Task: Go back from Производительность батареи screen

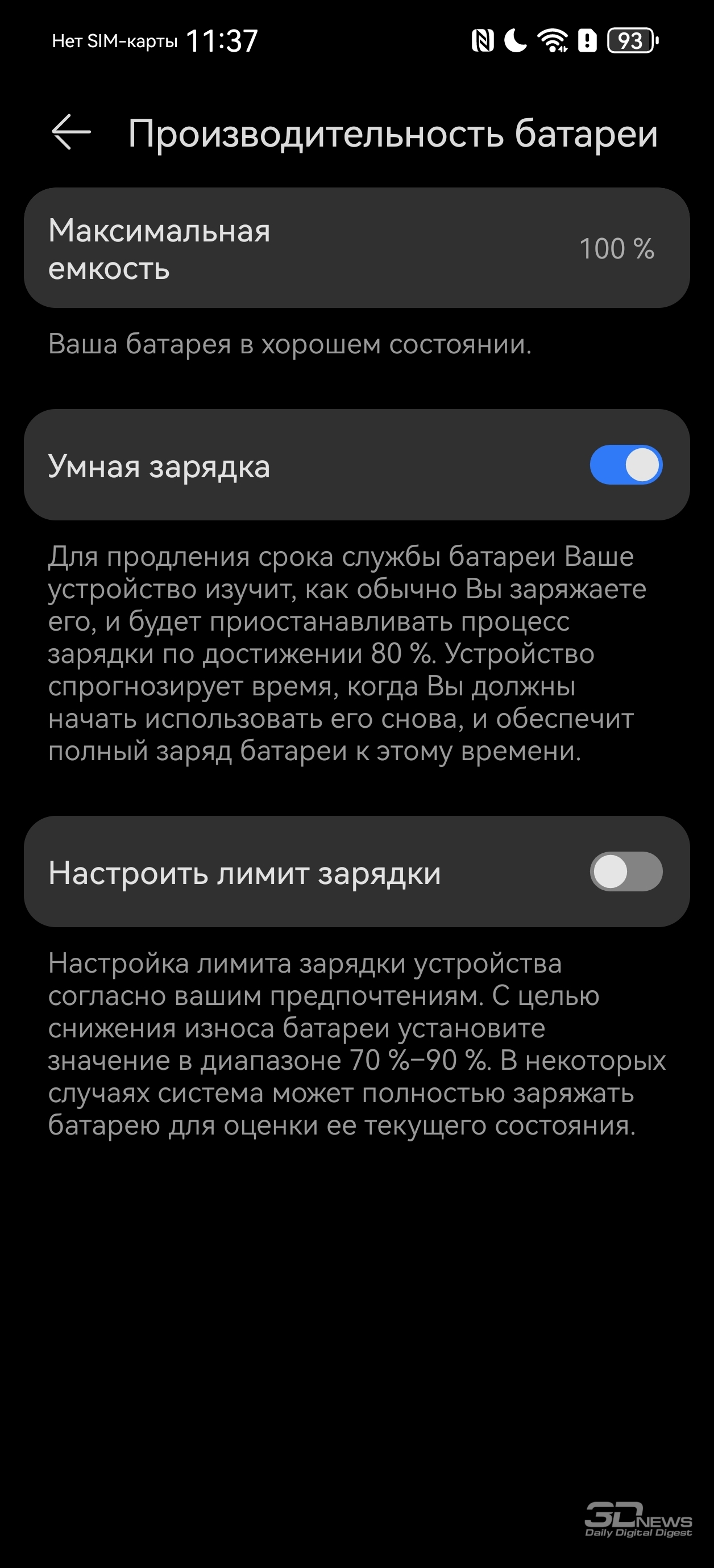Action: pos(71,132)
